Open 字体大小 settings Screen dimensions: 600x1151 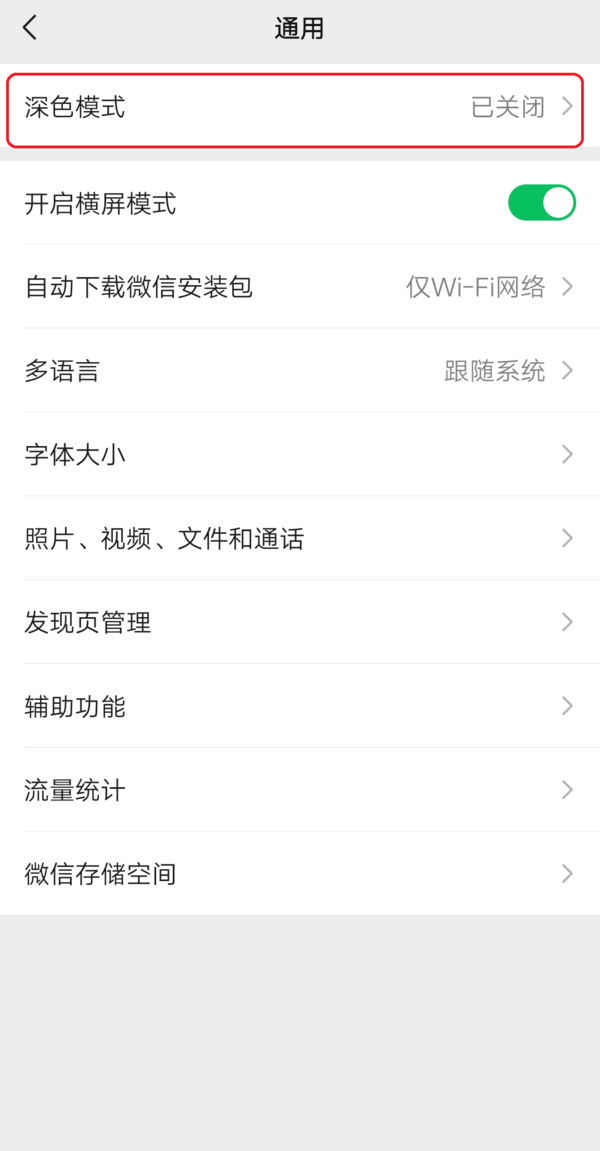(x=300, y=456)
